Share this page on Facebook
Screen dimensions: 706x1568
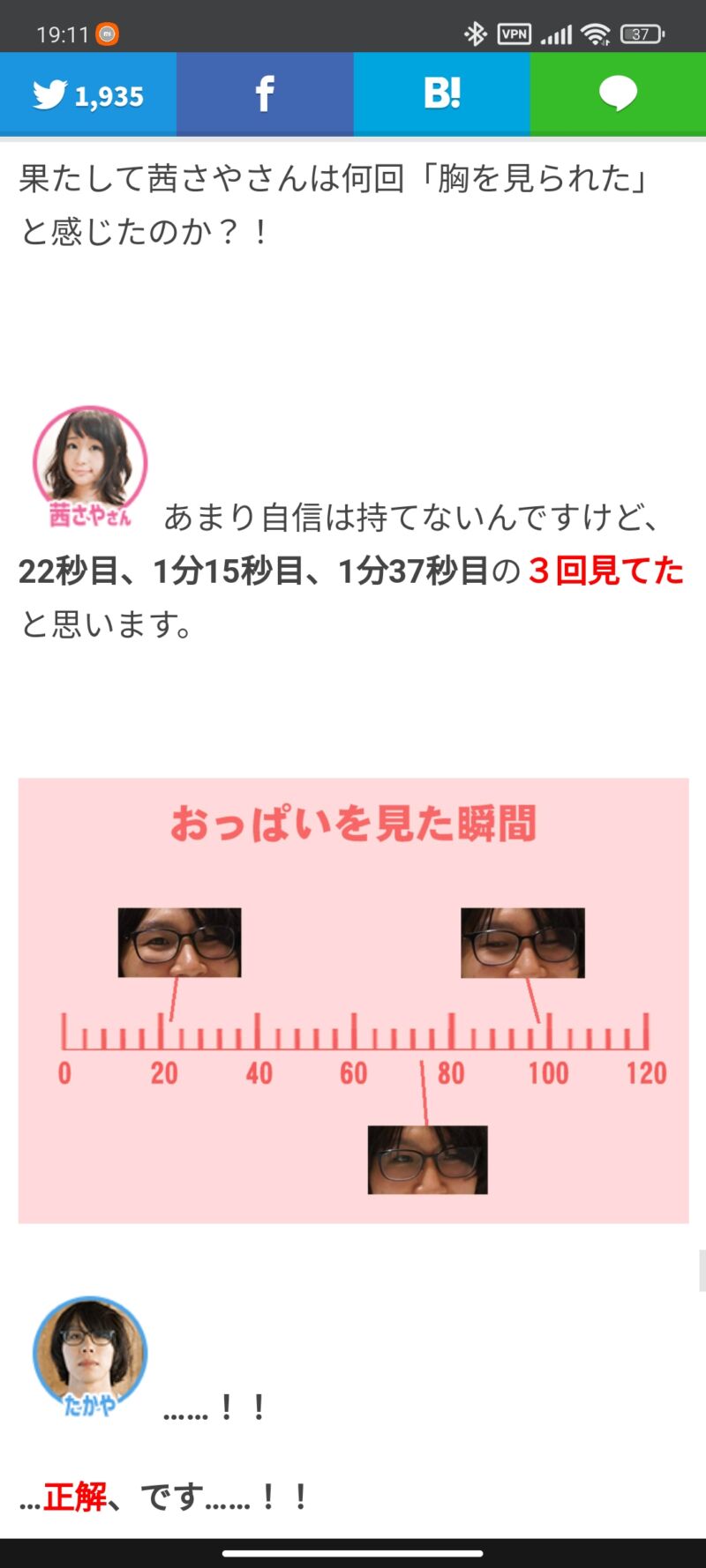(x=265, y=93)
